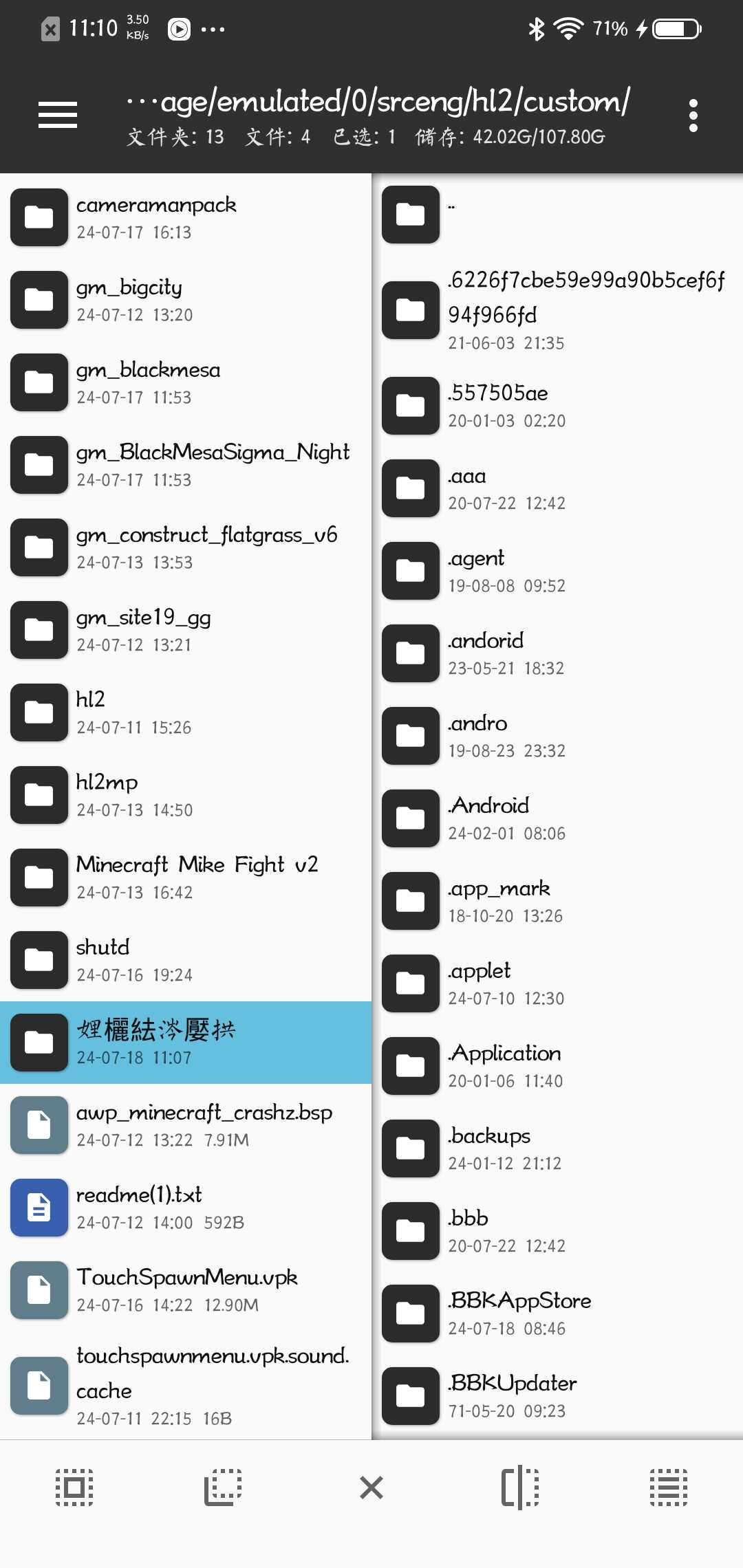Go up to the parent directory
743x1568 pixels.
[557, 214]
